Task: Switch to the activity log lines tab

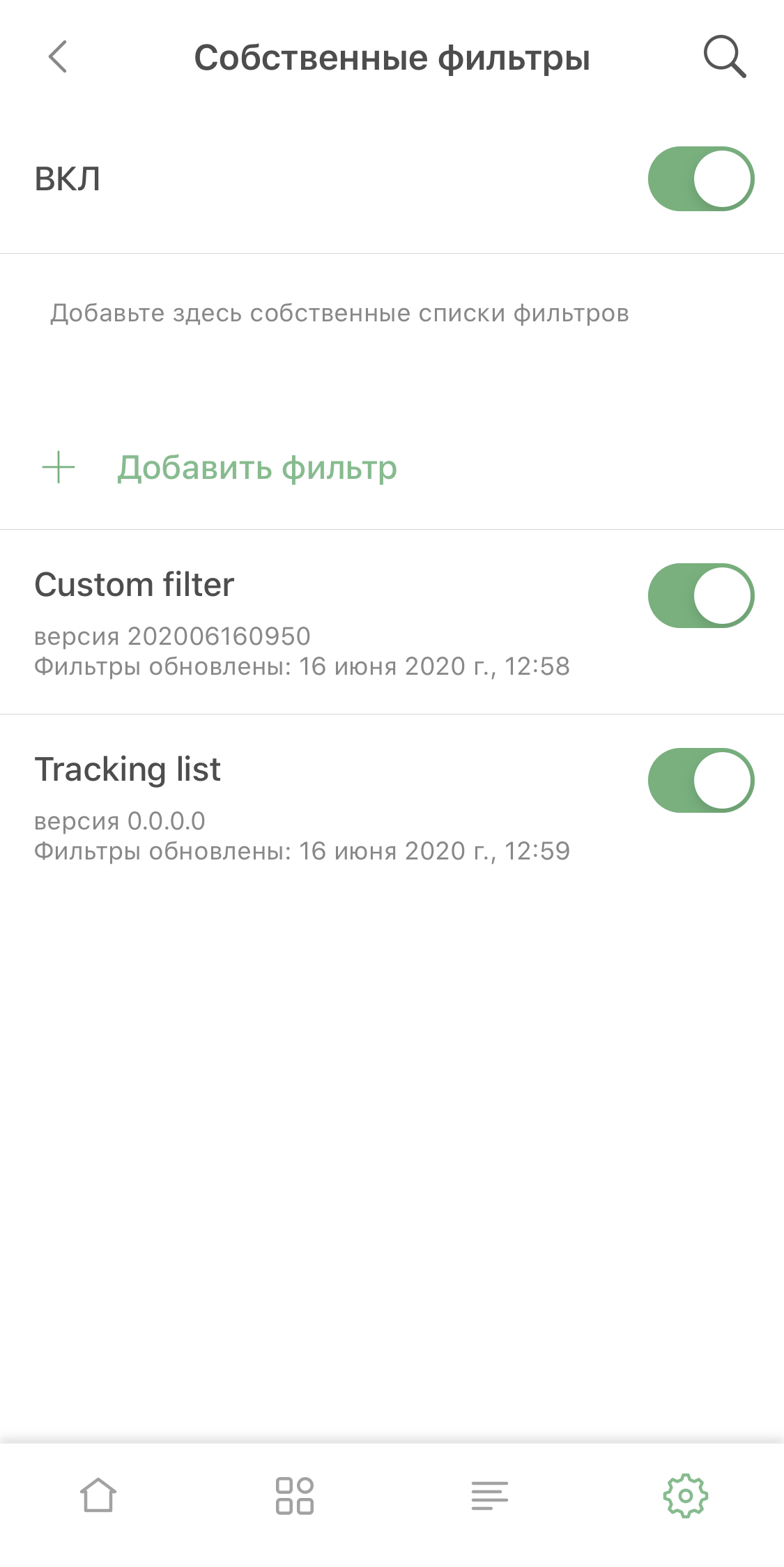Action: 490,1495
